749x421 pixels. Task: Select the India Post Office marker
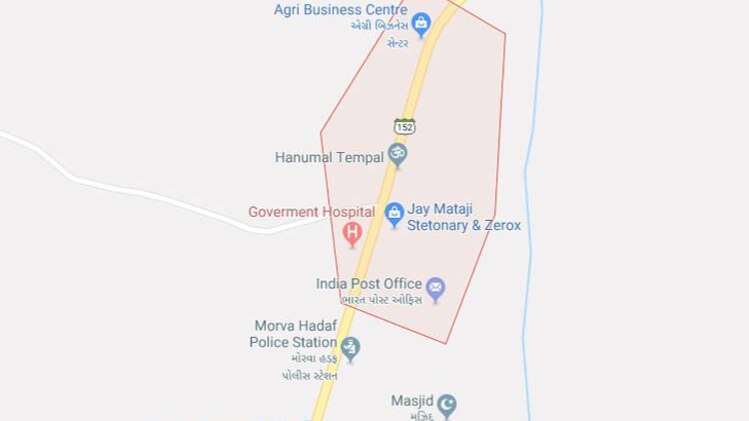[x=435, y=289]
